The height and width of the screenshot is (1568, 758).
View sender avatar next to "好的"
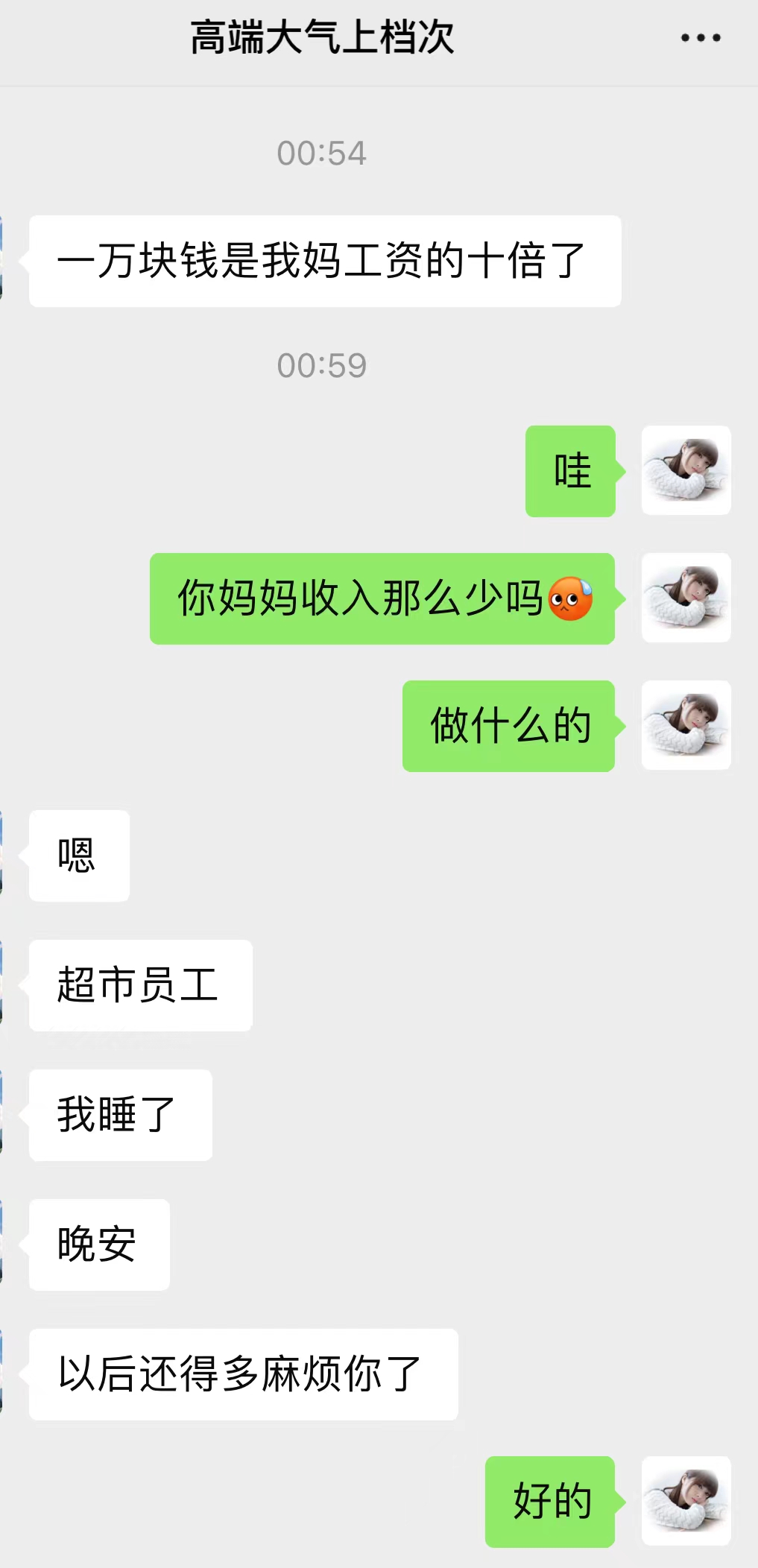686,1501
